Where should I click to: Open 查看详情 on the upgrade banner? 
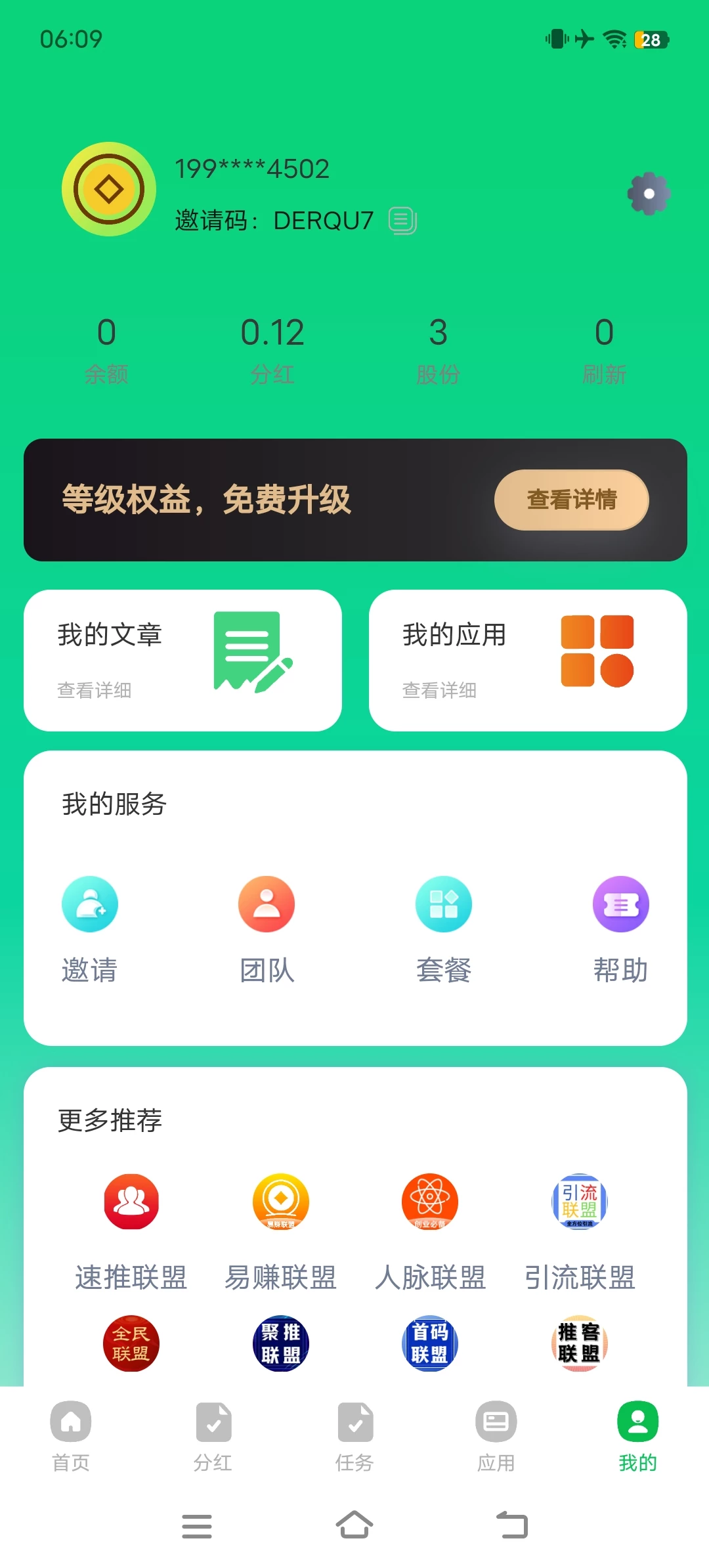click(x=570, y=500)
